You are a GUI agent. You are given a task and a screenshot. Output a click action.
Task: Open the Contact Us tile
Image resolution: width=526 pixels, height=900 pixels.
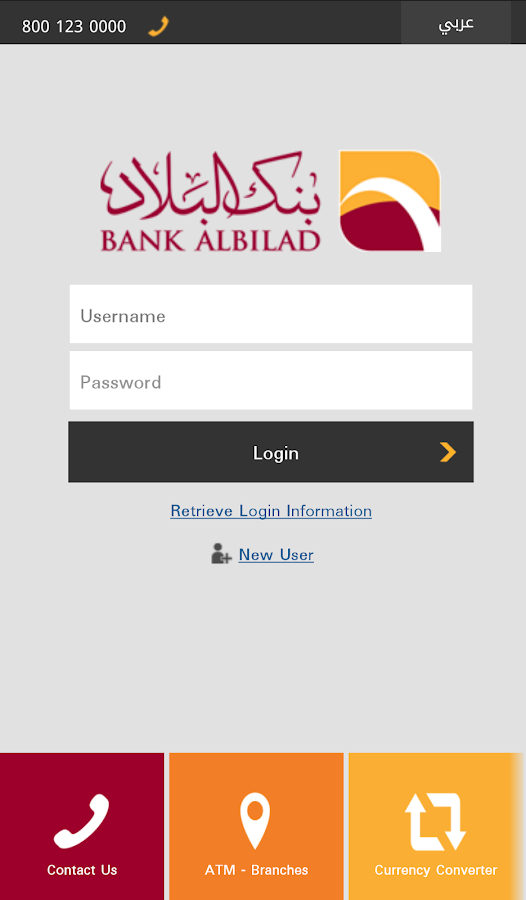coord(82,827)
